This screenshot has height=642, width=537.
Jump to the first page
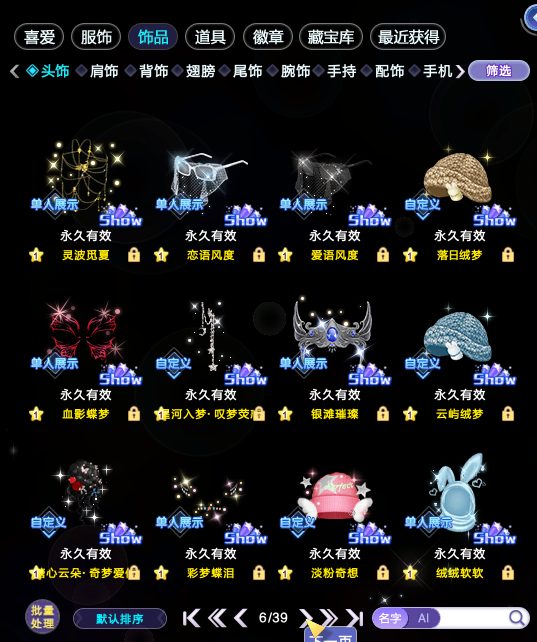tap(192, 618)
